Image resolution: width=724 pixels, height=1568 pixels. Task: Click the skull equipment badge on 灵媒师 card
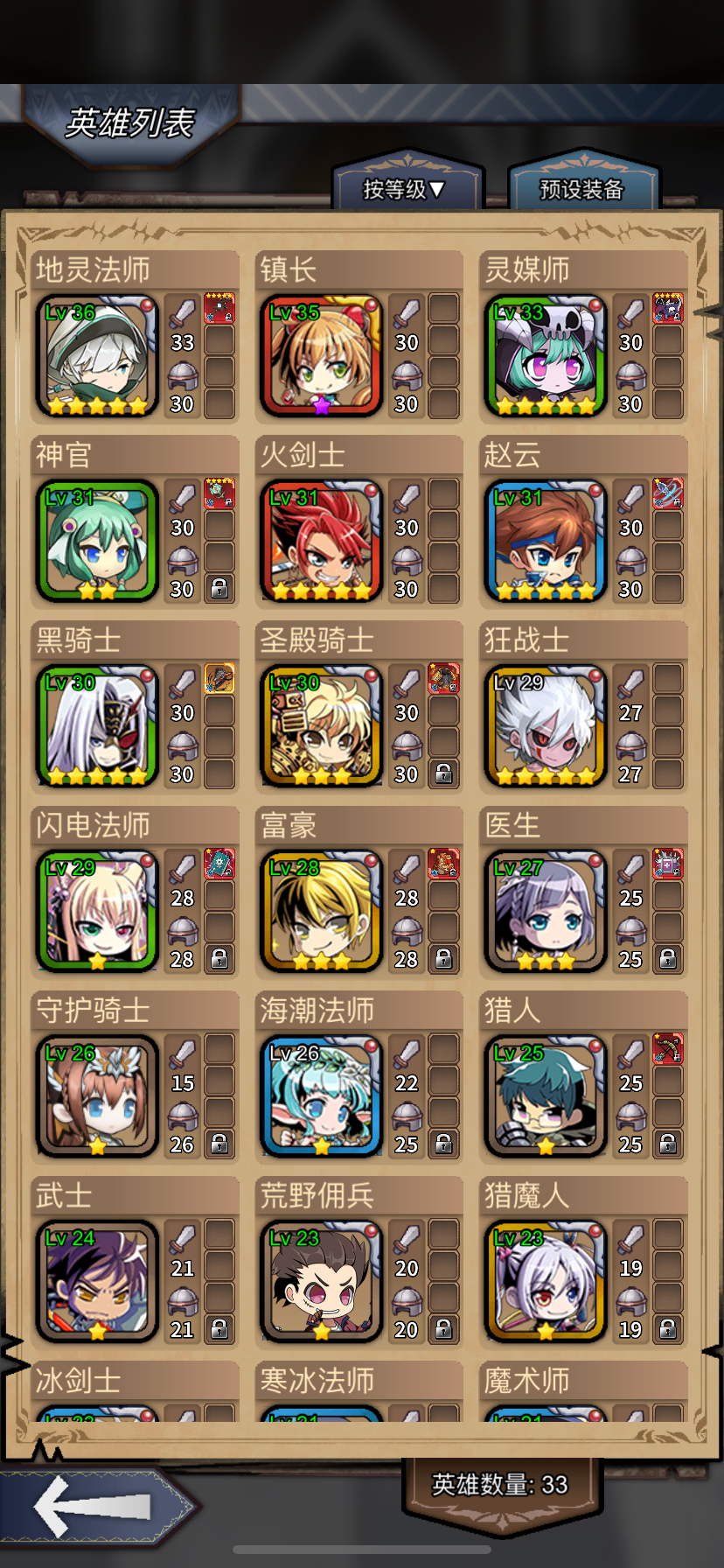pyautogui.click(x=668, y=308)
